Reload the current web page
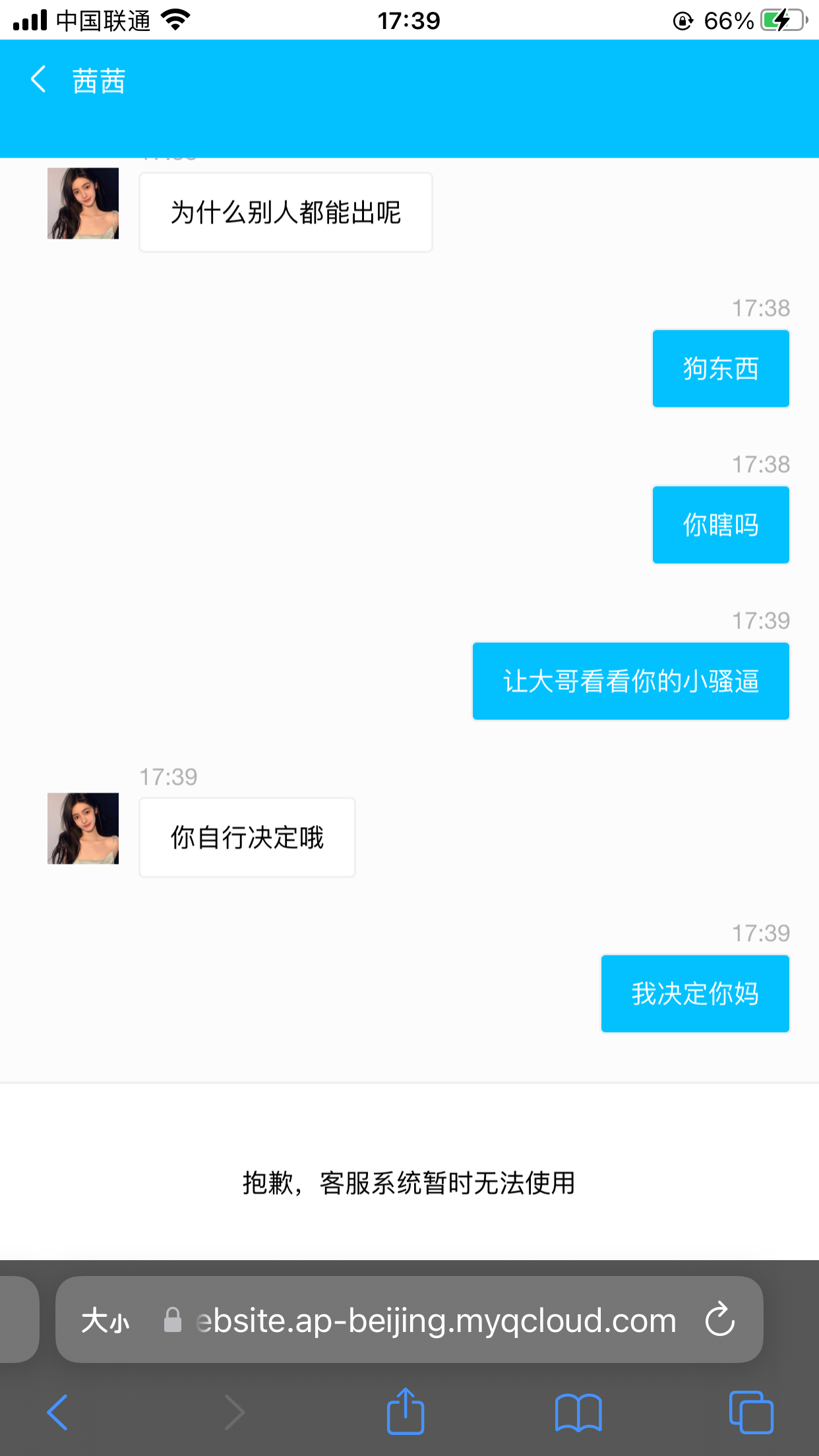The width and height of the screenshot is (819, 1456). coord(719,1319)
